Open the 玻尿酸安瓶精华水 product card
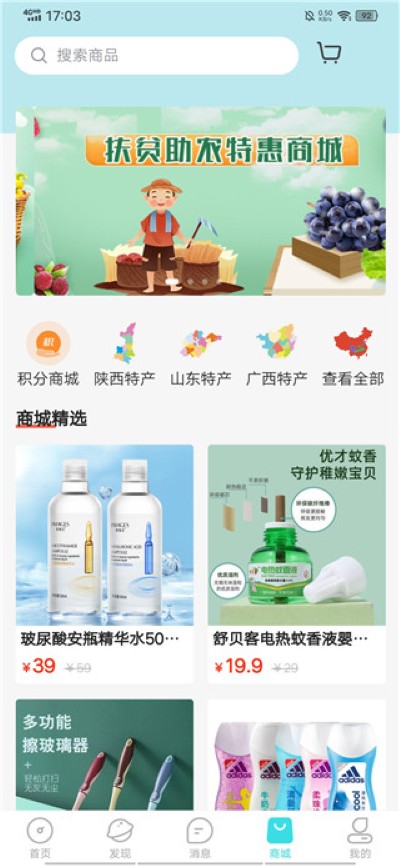Viewport: 400px width, 866px height. (104, 564)
